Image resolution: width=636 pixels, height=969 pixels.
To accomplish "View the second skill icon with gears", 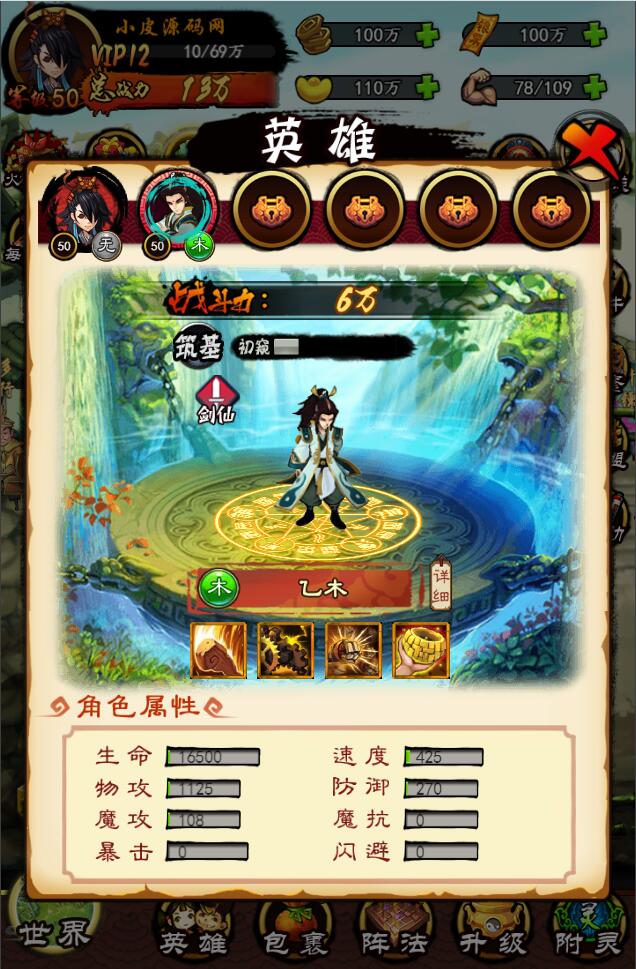I will point(285,651).
